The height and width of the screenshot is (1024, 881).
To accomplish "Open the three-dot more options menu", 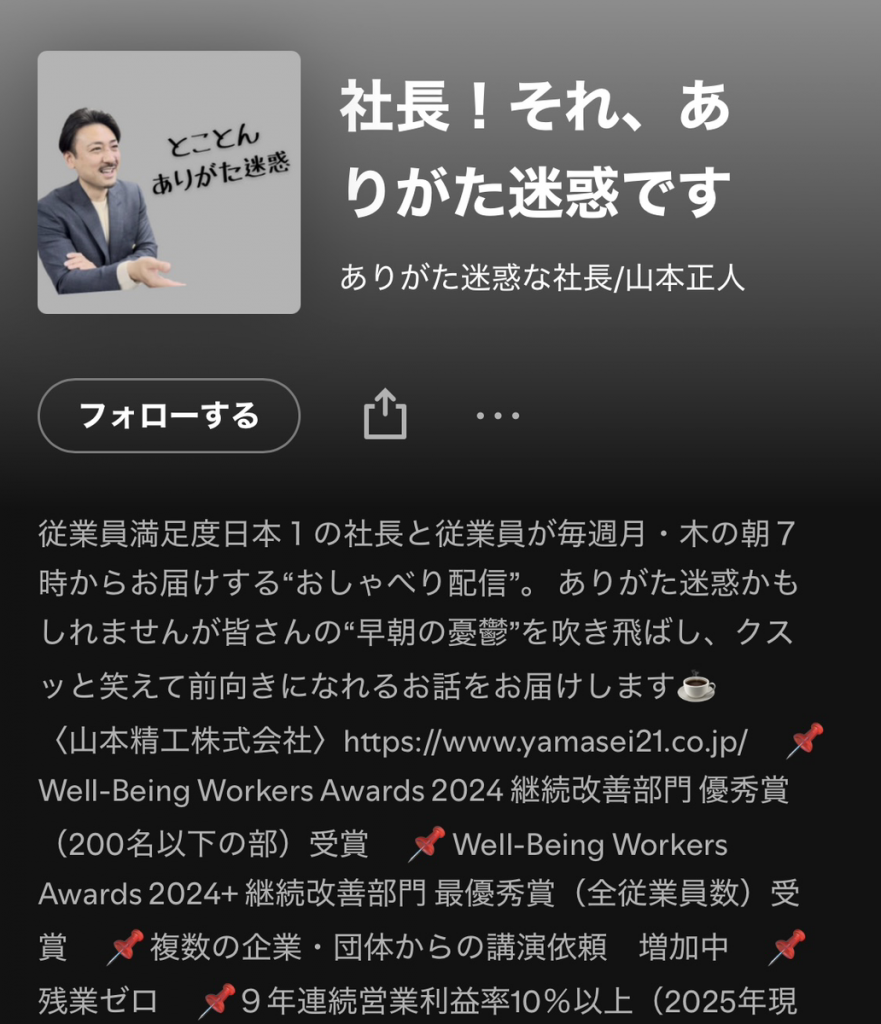I will pos(497,415).
